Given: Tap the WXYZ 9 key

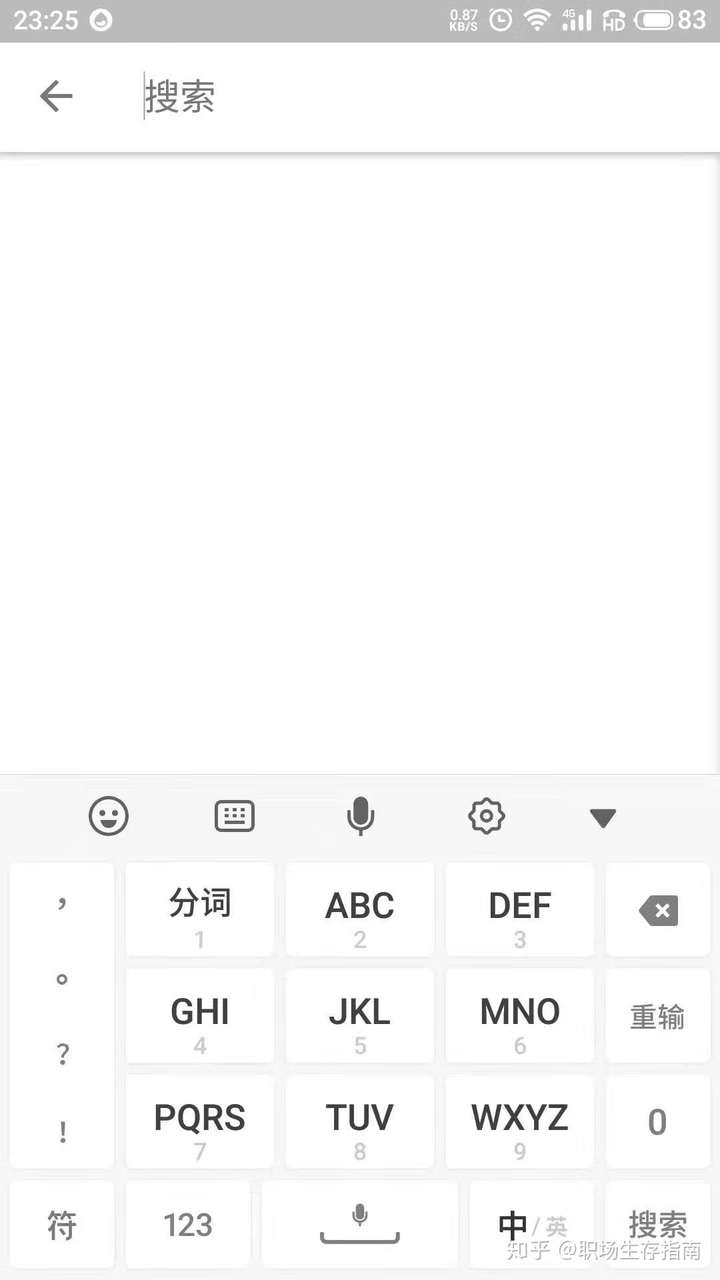Looking at the screenshot, I should [520, 1122].
